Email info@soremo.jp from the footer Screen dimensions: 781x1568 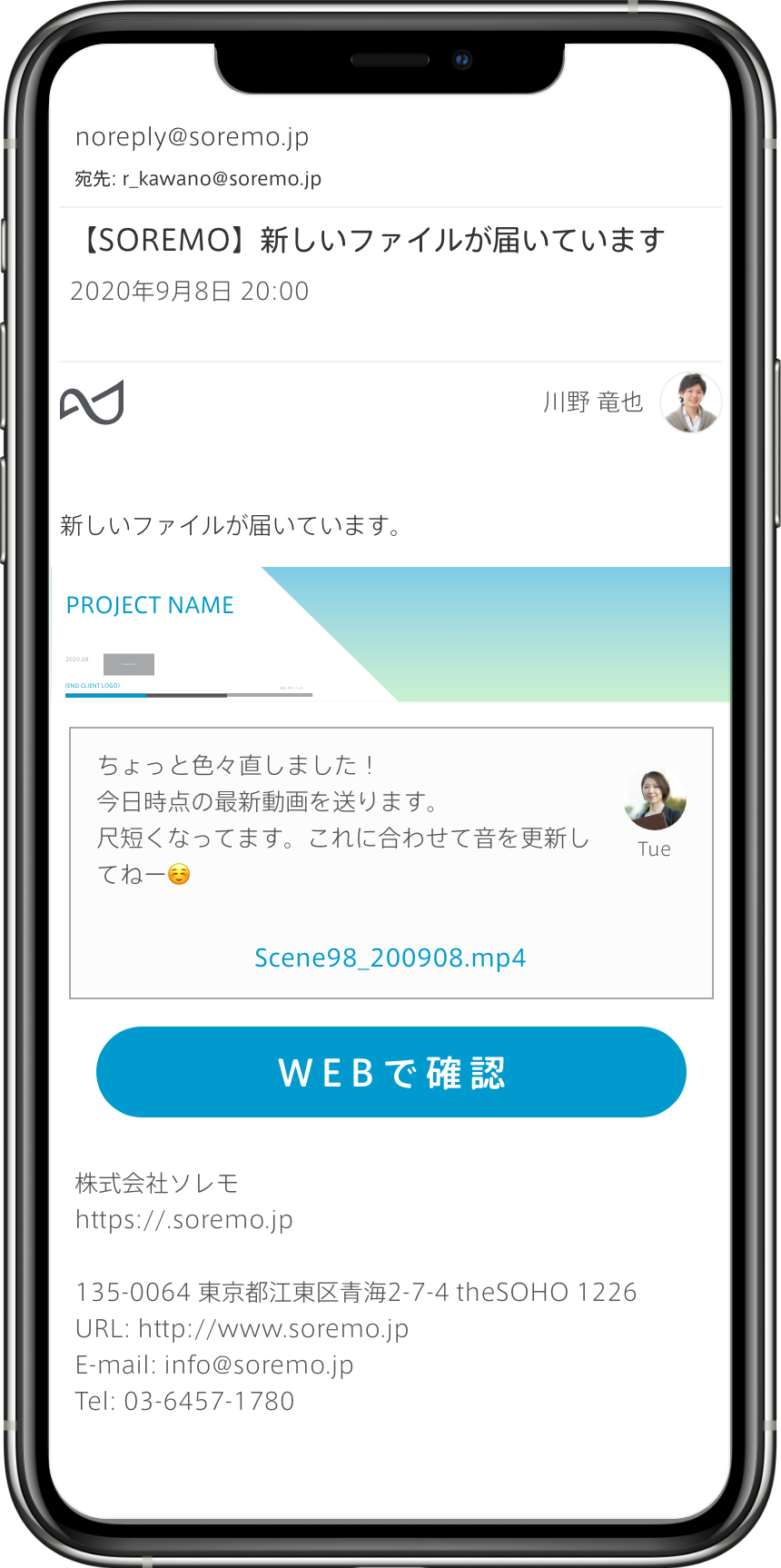(259, 1365)
